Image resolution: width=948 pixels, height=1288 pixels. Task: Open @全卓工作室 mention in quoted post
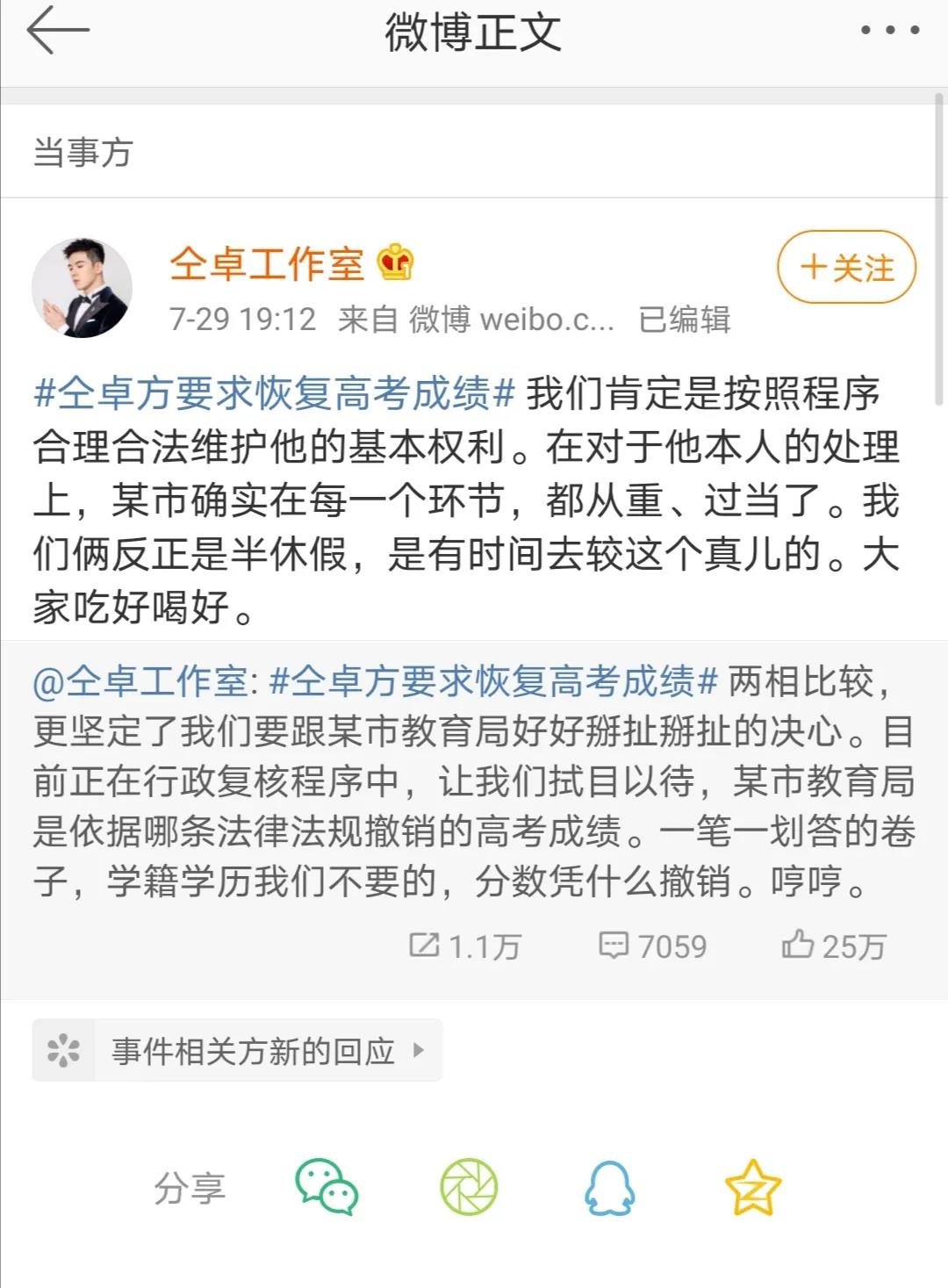[x=146, y=681]
